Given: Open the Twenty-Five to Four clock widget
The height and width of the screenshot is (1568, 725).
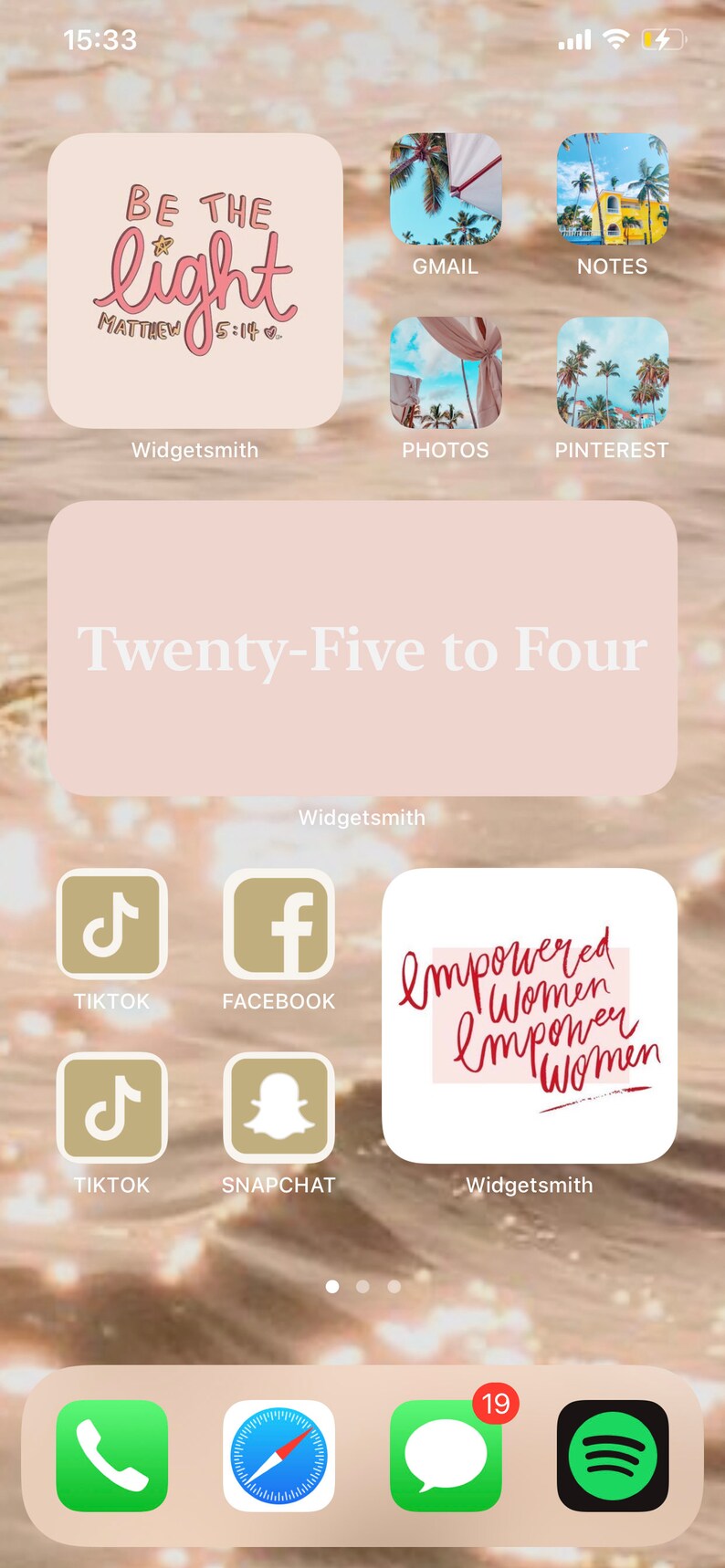Looking at the screenshot, I should [362, 648].
